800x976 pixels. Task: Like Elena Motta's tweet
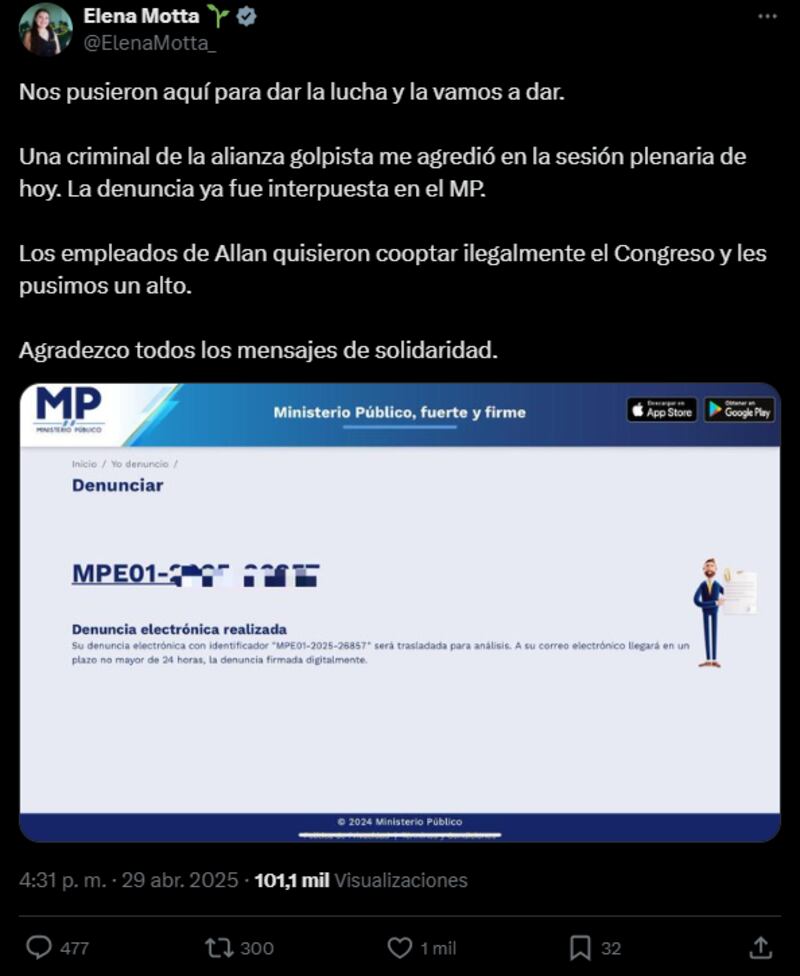tap(400, 947)
